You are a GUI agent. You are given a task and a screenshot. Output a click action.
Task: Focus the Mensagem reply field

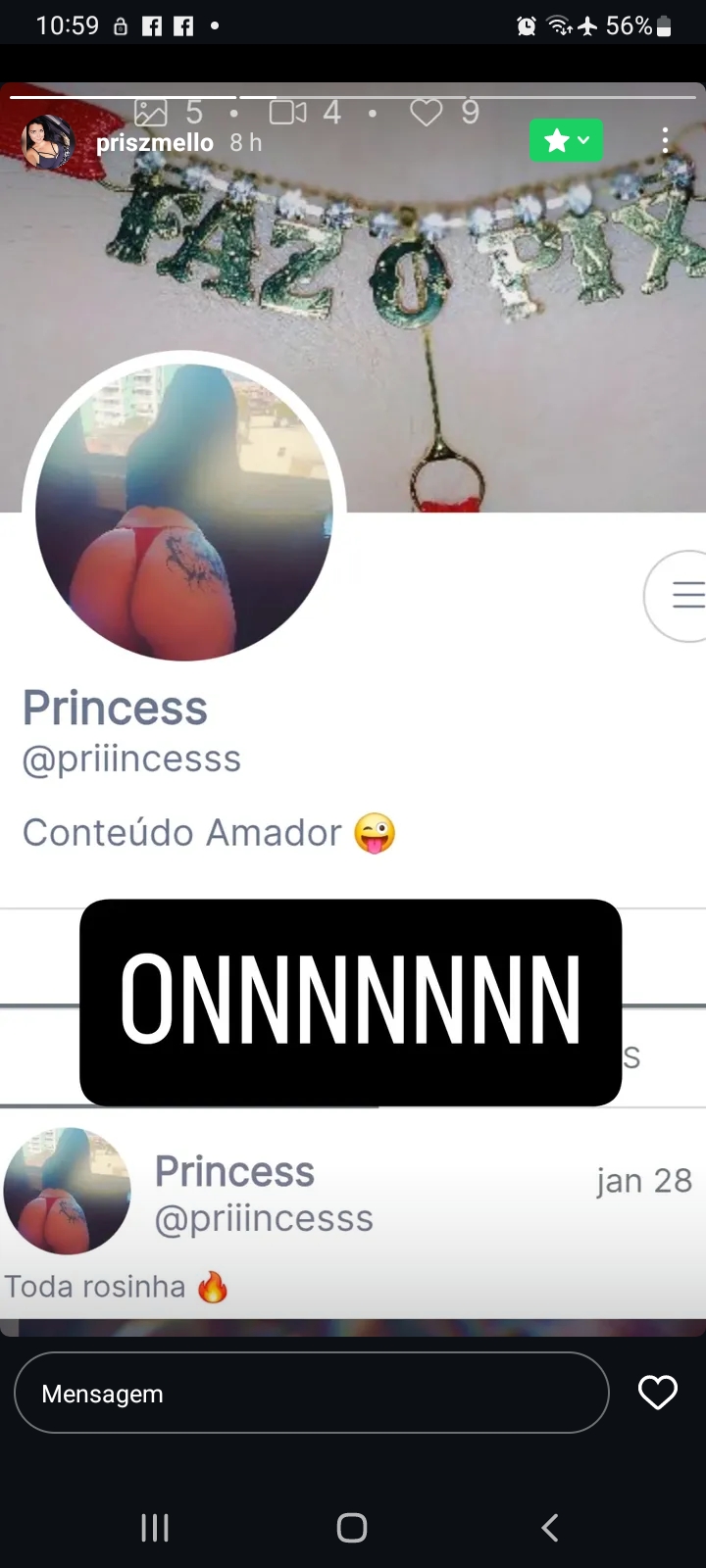pyautogui.click(x=312, y=1393)
